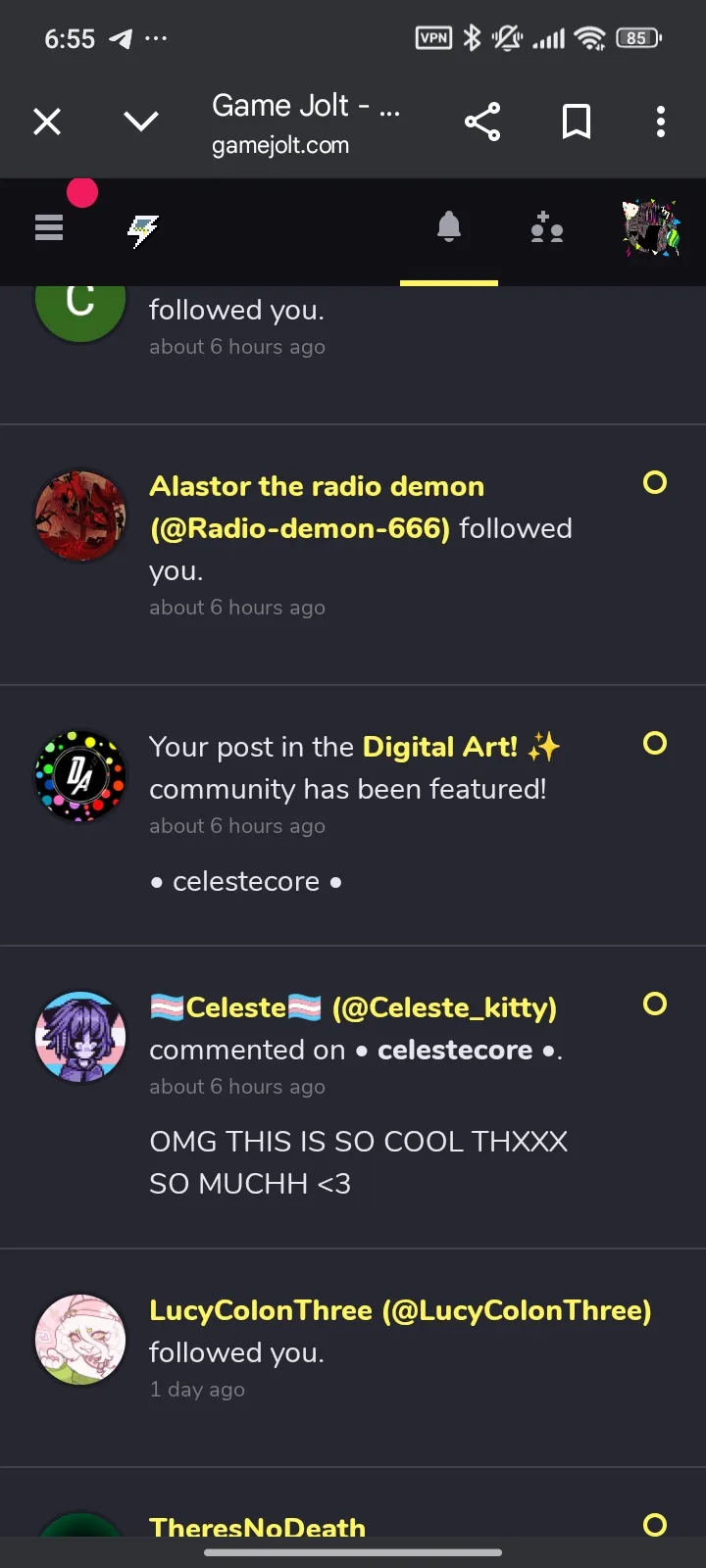This screenshot has height=1568, width=706.
Task: Open the friends icon
Action: pos(546,228)
